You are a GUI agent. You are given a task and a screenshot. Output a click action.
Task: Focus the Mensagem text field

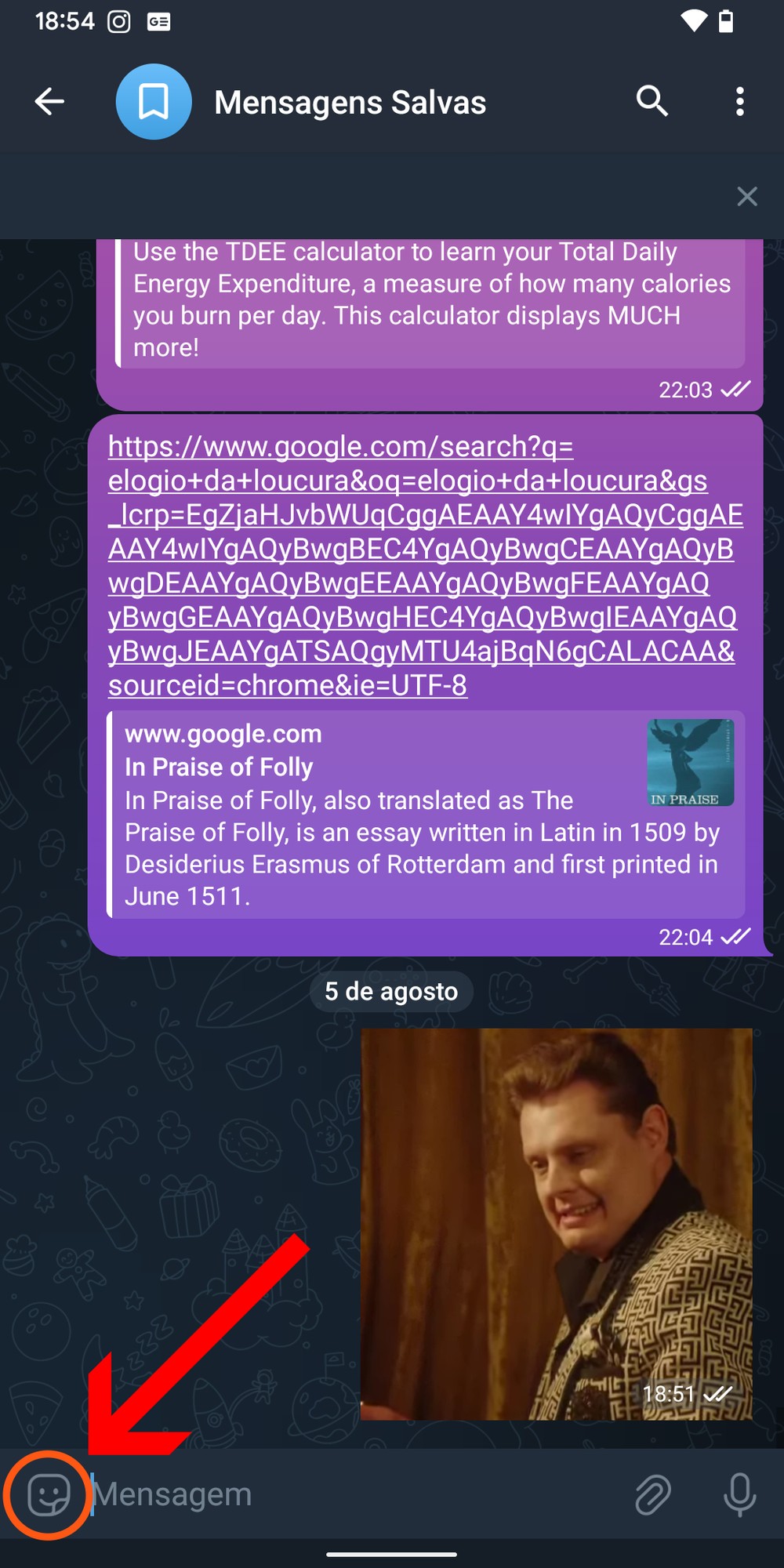click(353, 1494)
